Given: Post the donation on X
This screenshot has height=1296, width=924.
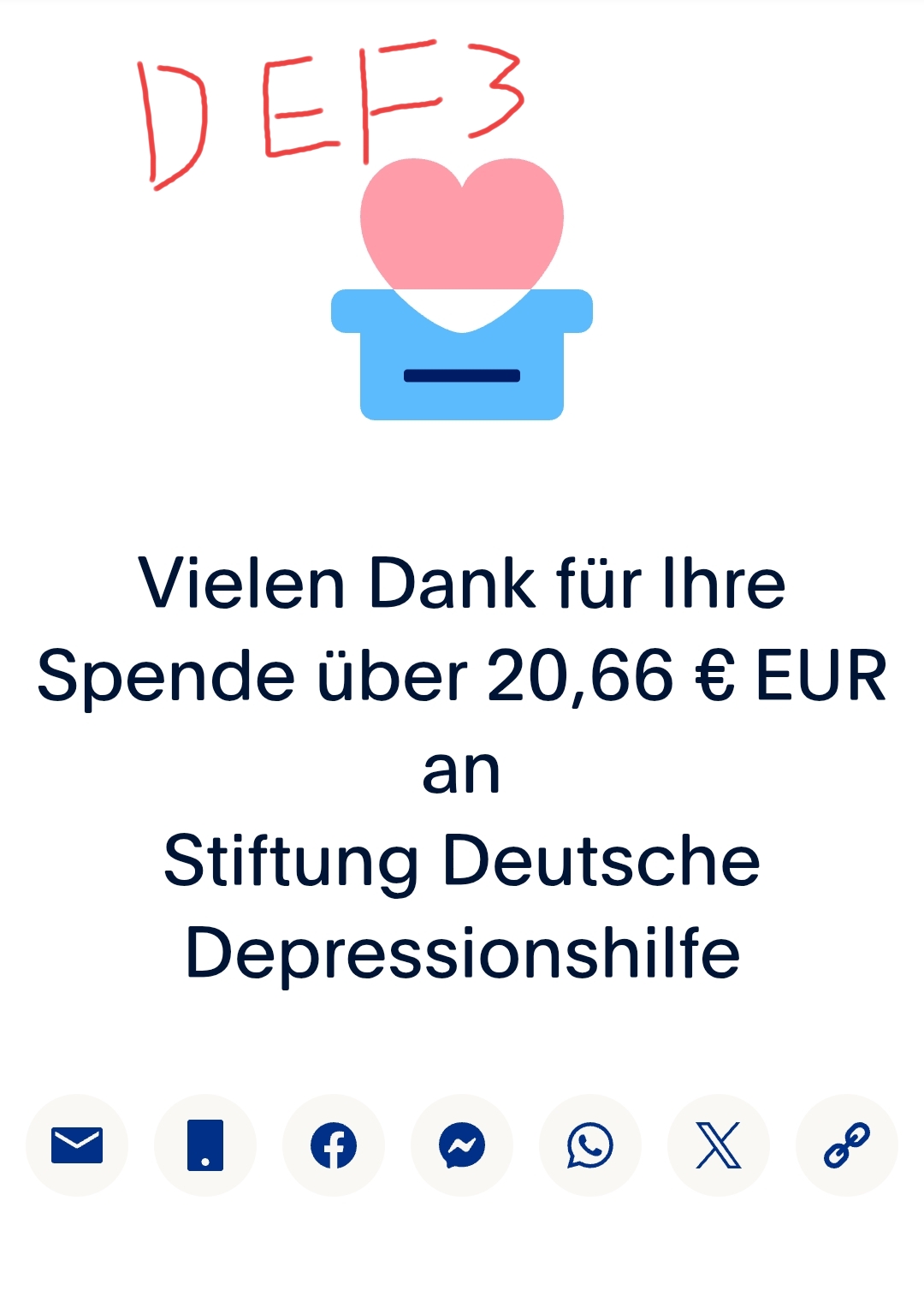Looking at the screenshot, I should point(719,1145).
